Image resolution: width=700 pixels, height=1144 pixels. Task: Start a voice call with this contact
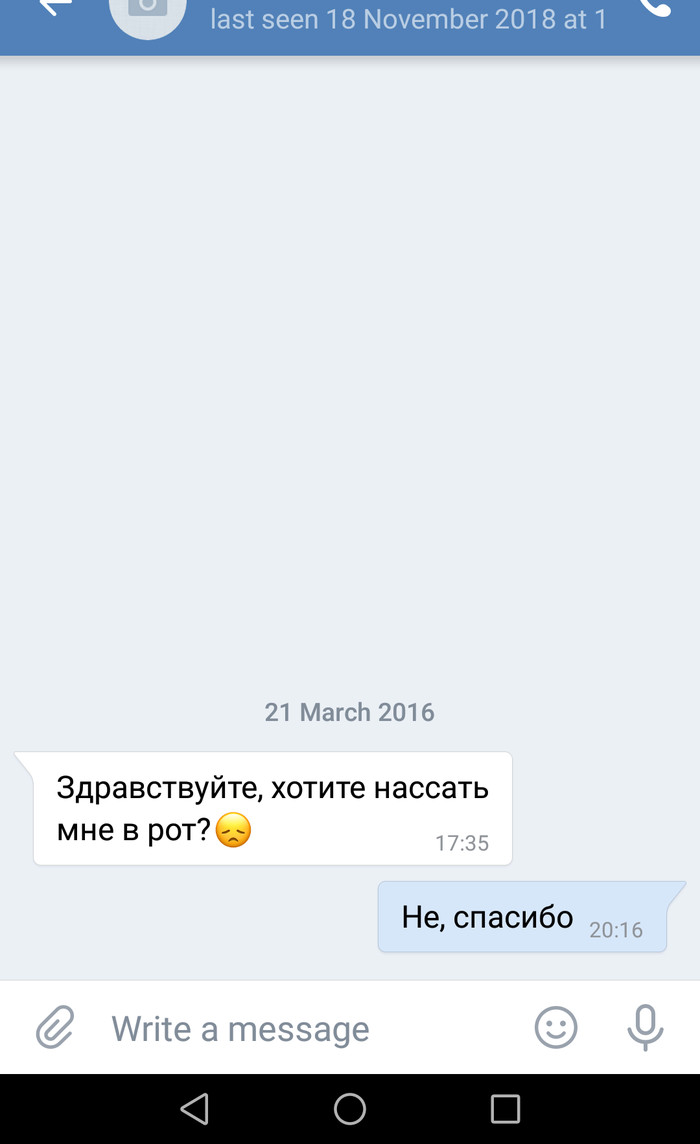point(655,8)
